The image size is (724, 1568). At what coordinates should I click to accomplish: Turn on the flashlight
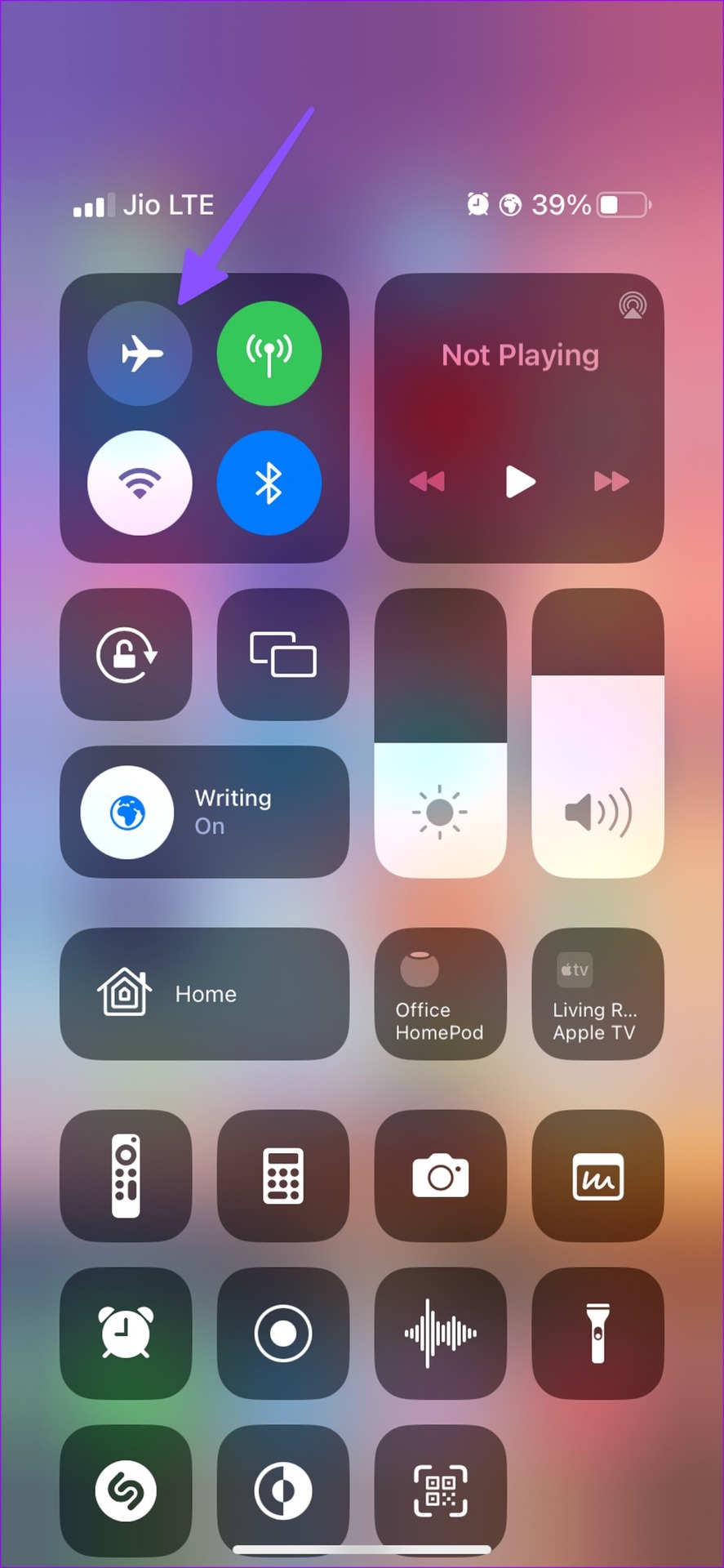[597, 1333]
